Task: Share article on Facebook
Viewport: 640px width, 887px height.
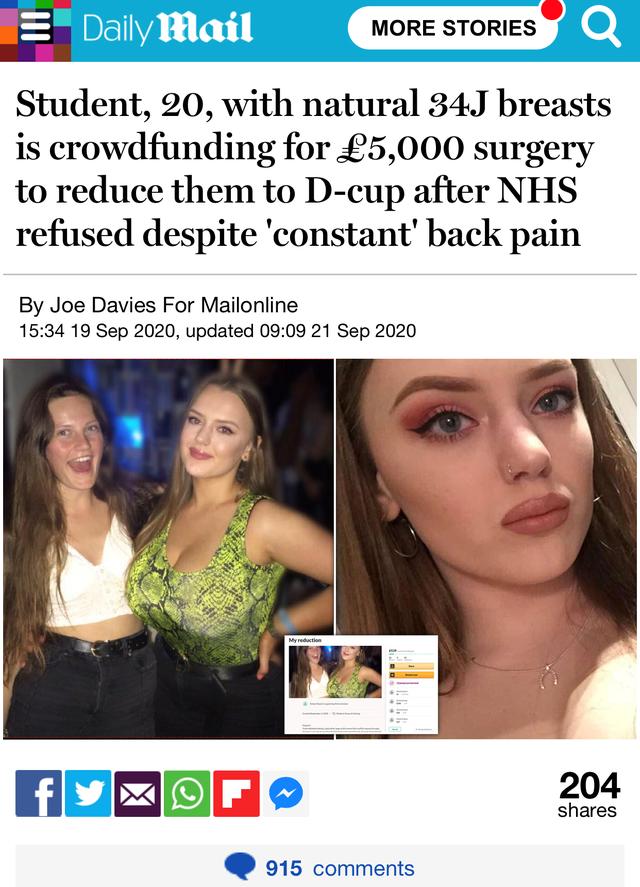Action: 38,793
